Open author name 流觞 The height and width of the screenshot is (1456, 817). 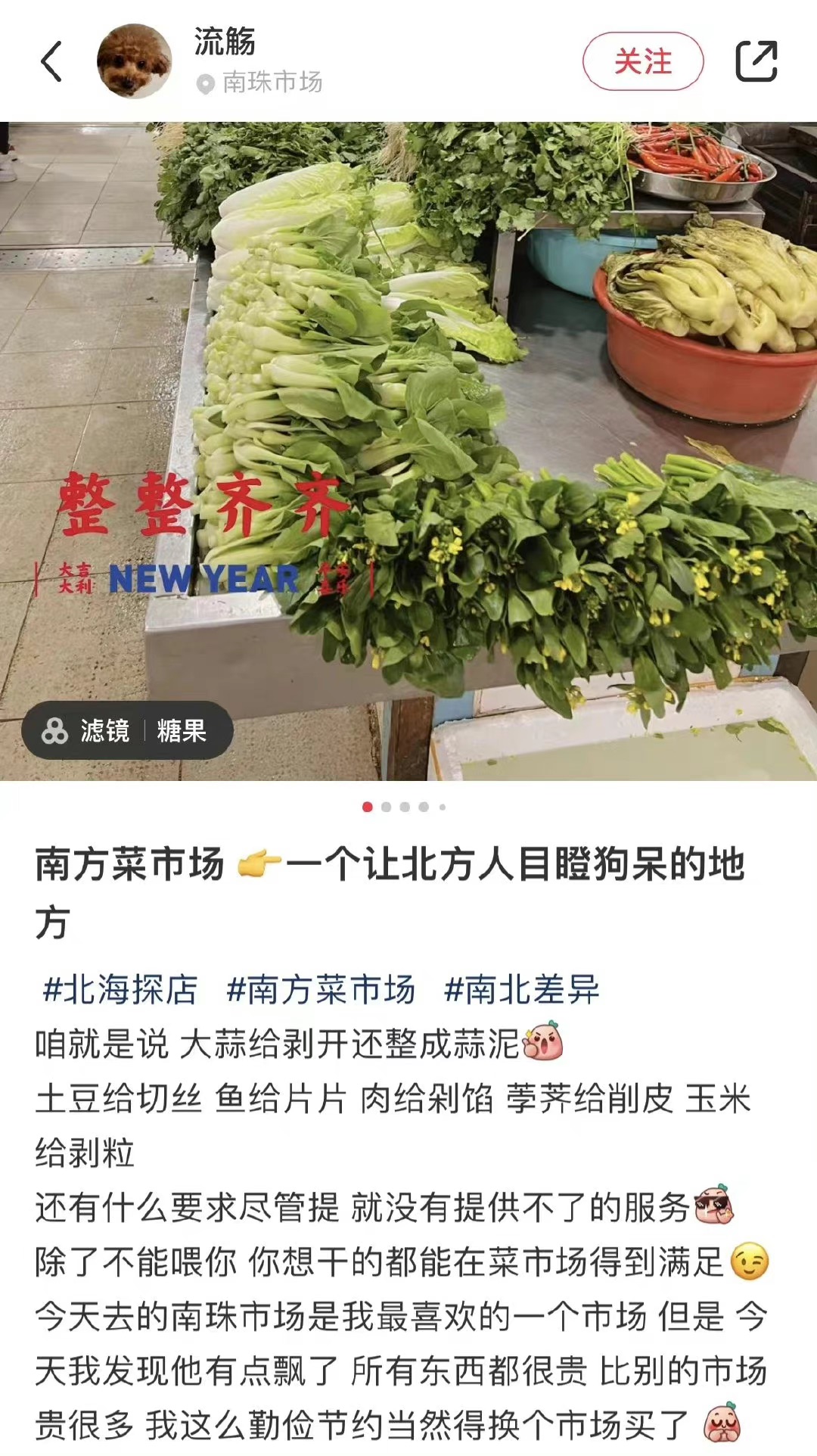[x=225, y=42]
